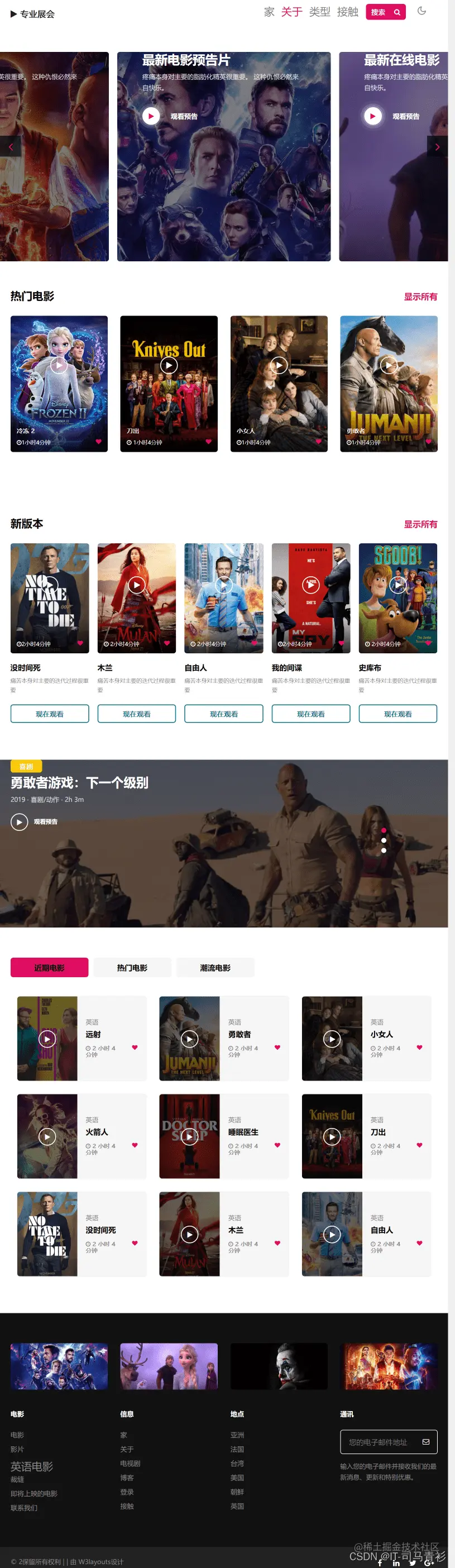Tap the 搜索 search button in header
Image resolution: width=455 pixels, height=1568 pixels.
tap(385, 12)
